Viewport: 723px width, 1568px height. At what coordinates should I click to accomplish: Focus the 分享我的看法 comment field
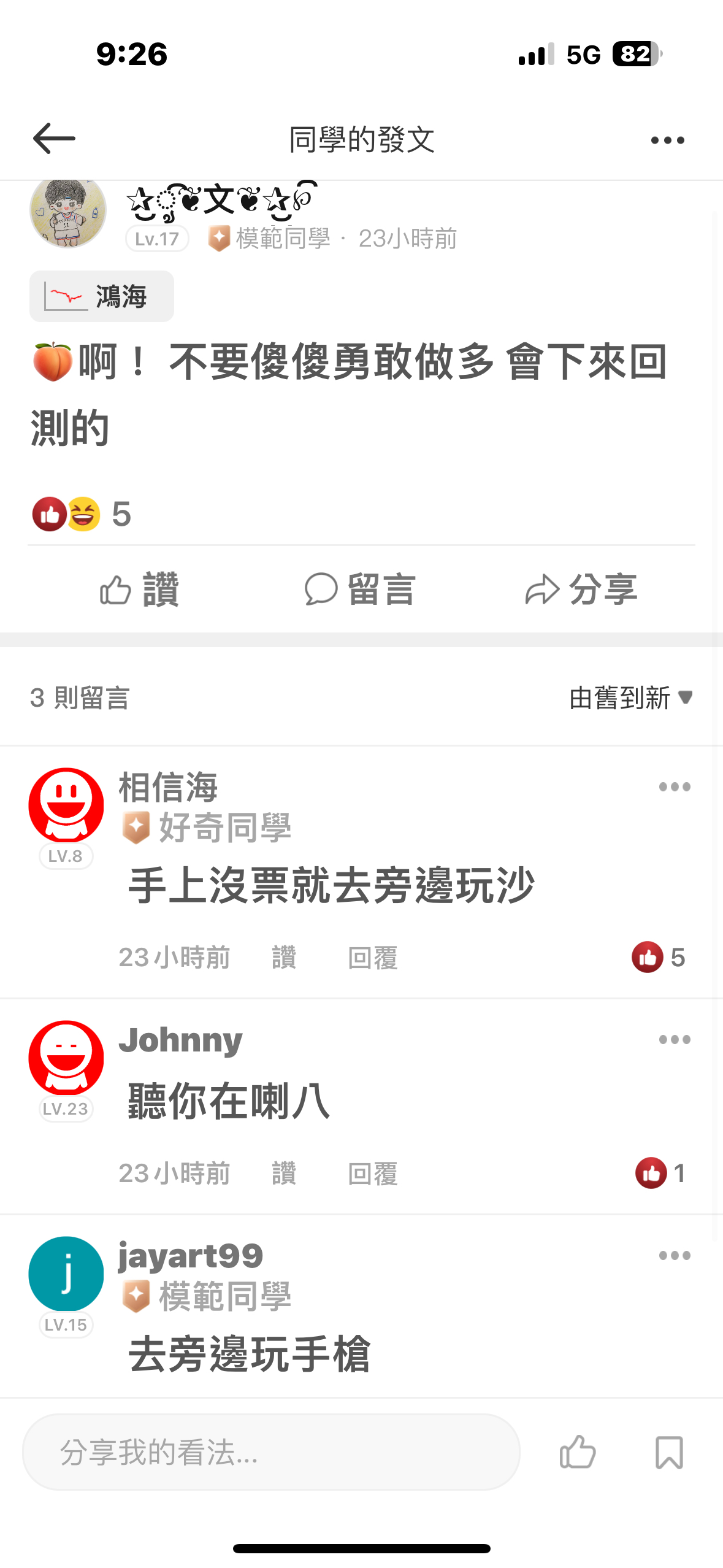click(x=271, y=1452)
